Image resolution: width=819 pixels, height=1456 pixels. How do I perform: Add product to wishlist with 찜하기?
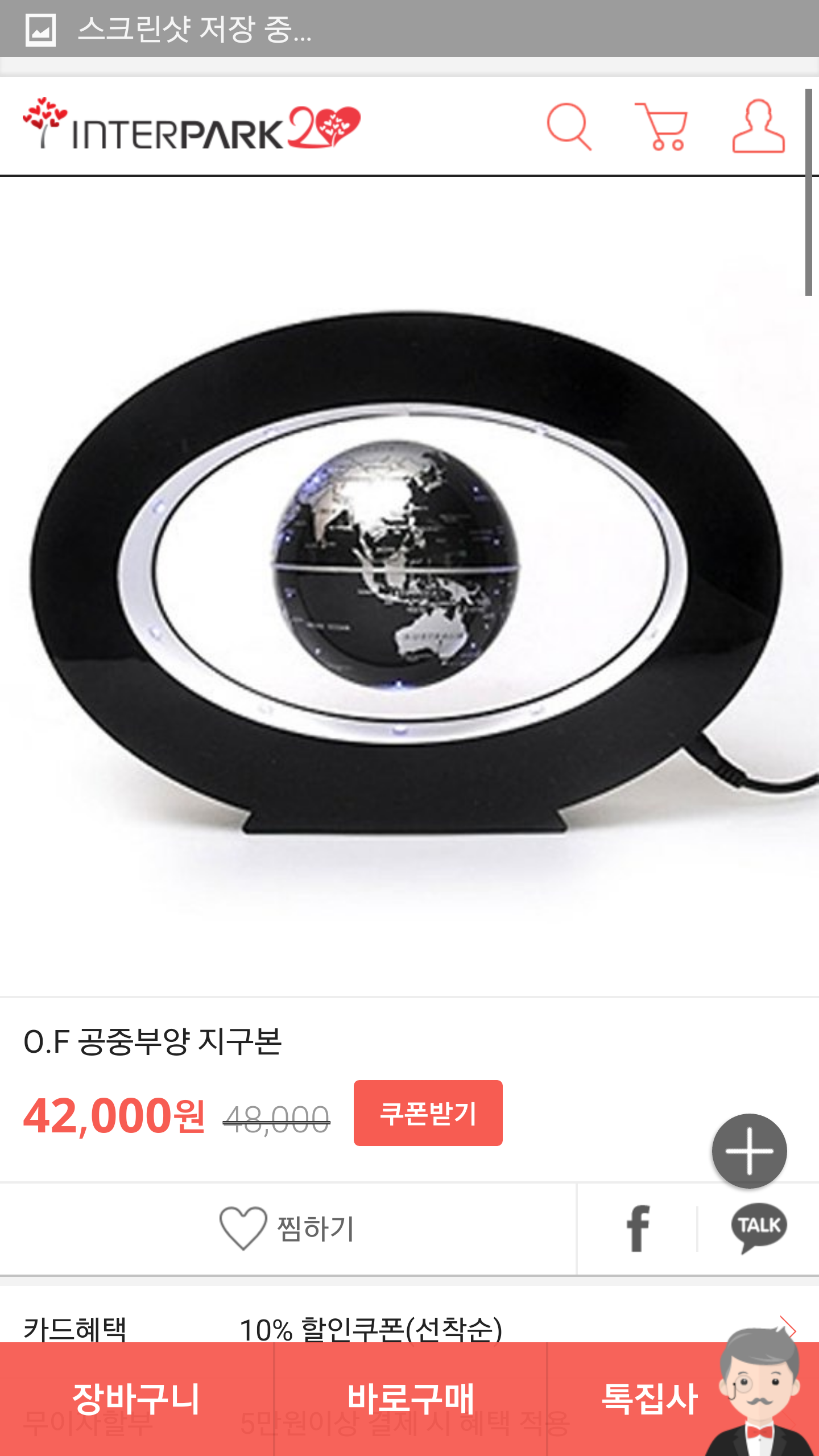point(287,1228)
